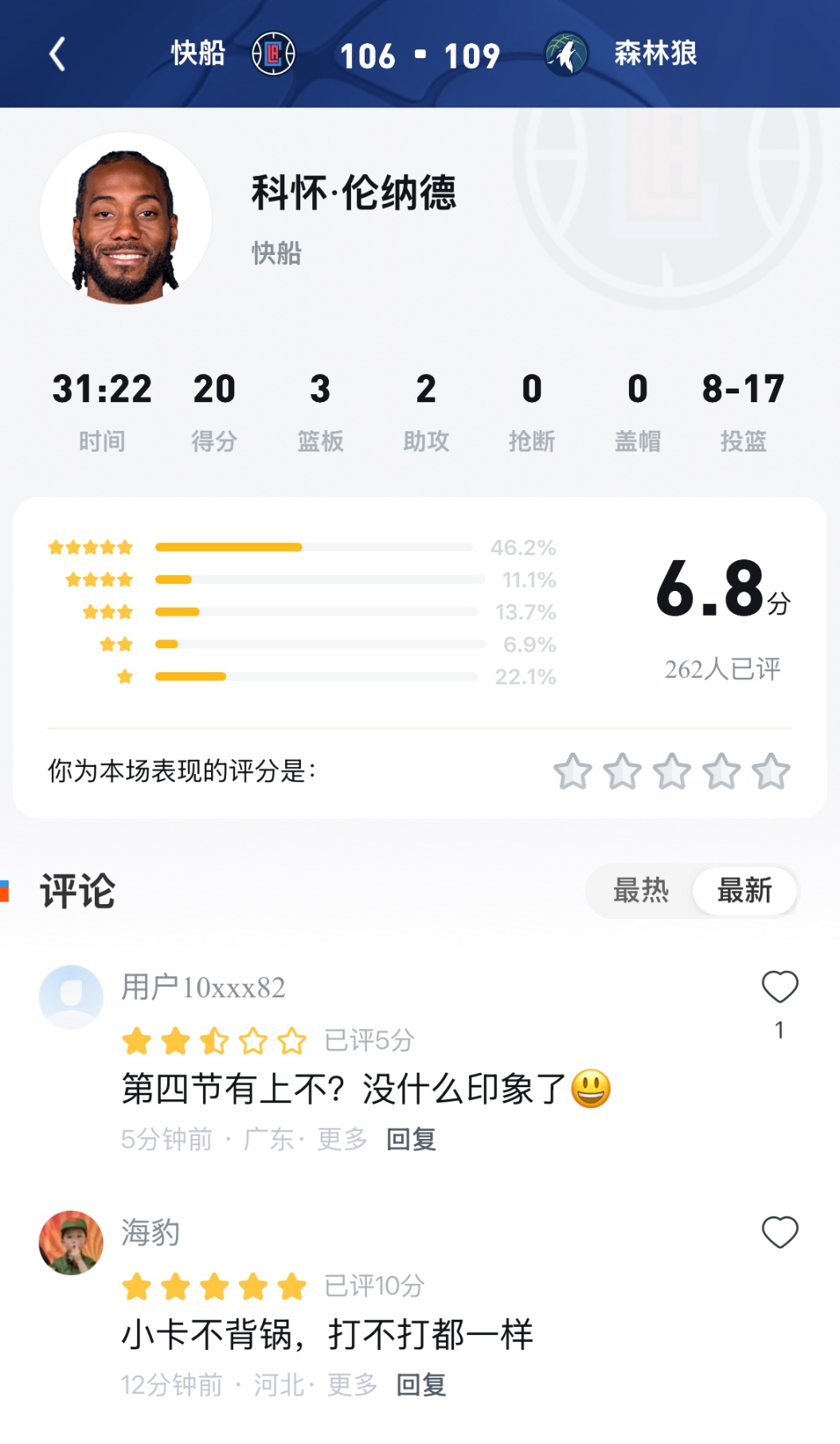840x1444 pixels.
Task: Open the Clippers team logo
Action: point(273,53)
